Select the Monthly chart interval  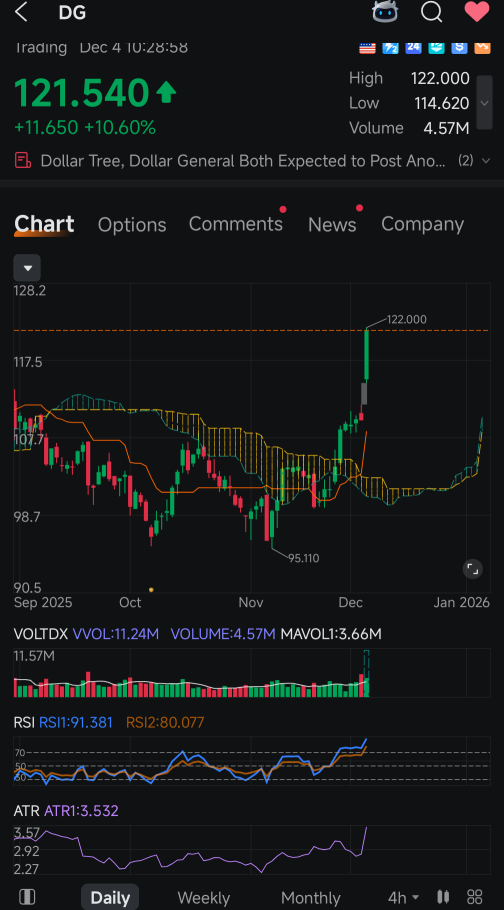pos(310,898)
